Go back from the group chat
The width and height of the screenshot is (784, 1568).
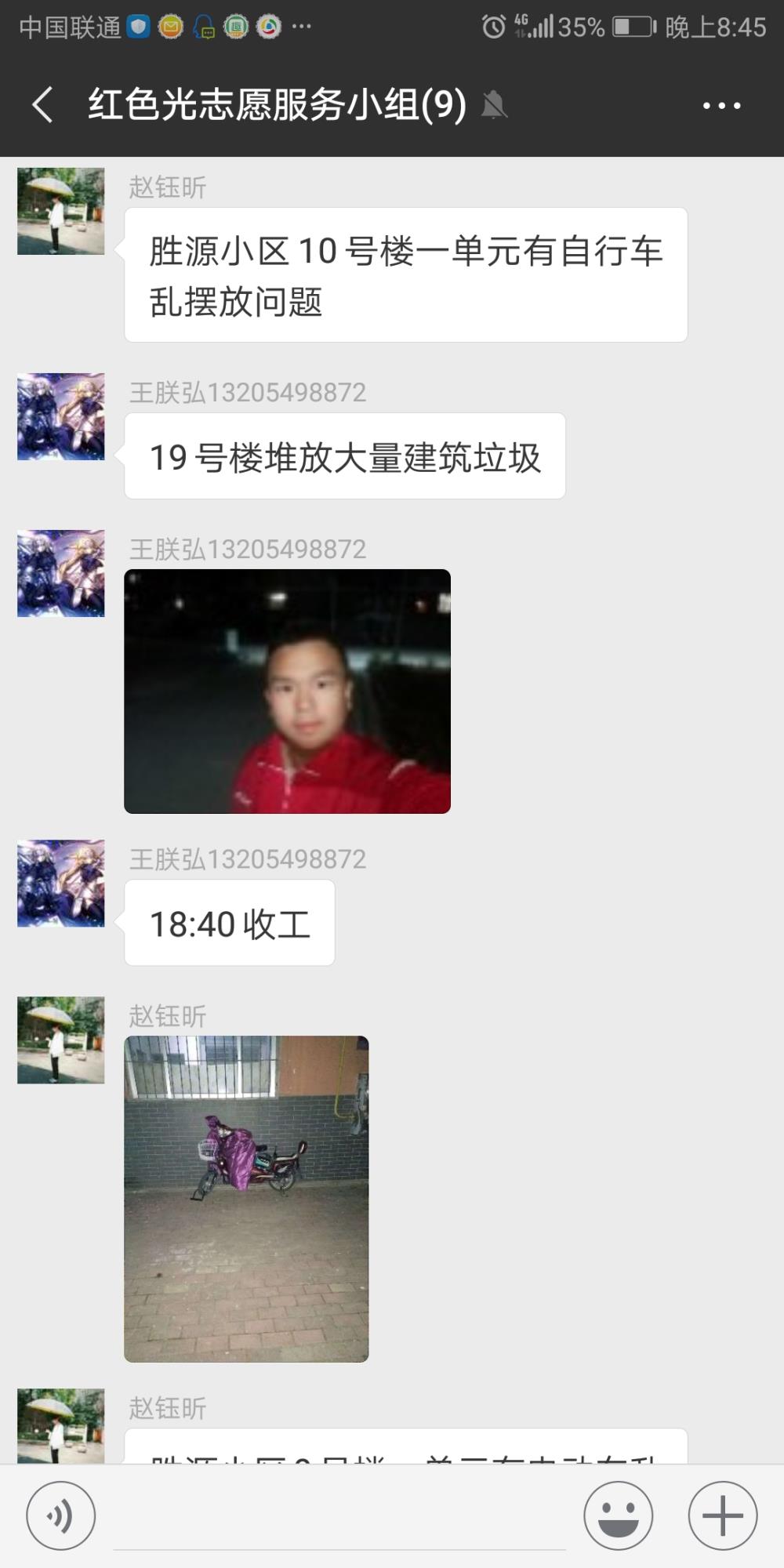click(x=43, y=104)
